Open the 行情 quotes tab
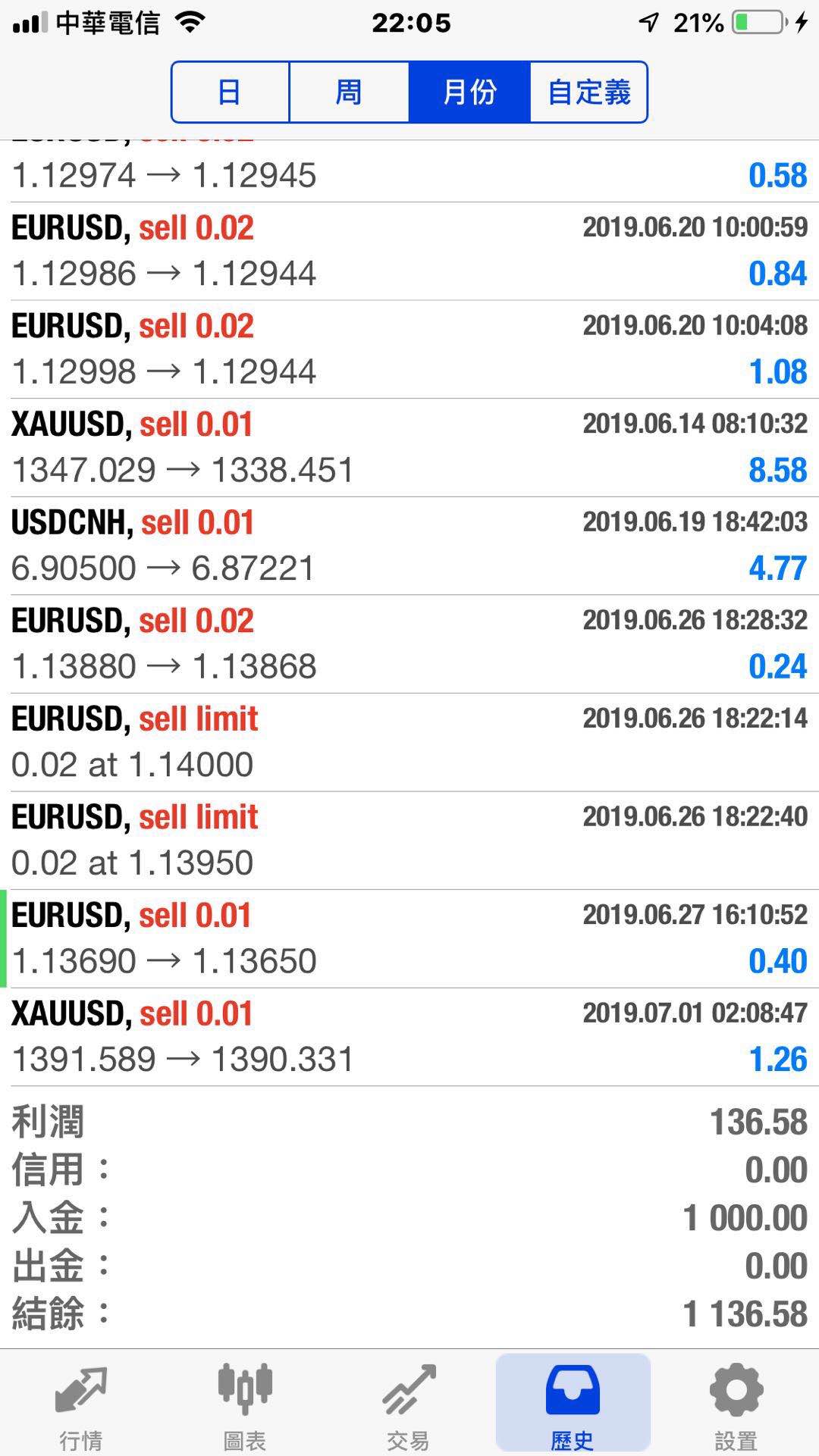819x1456 pixels. [82, 1405]
